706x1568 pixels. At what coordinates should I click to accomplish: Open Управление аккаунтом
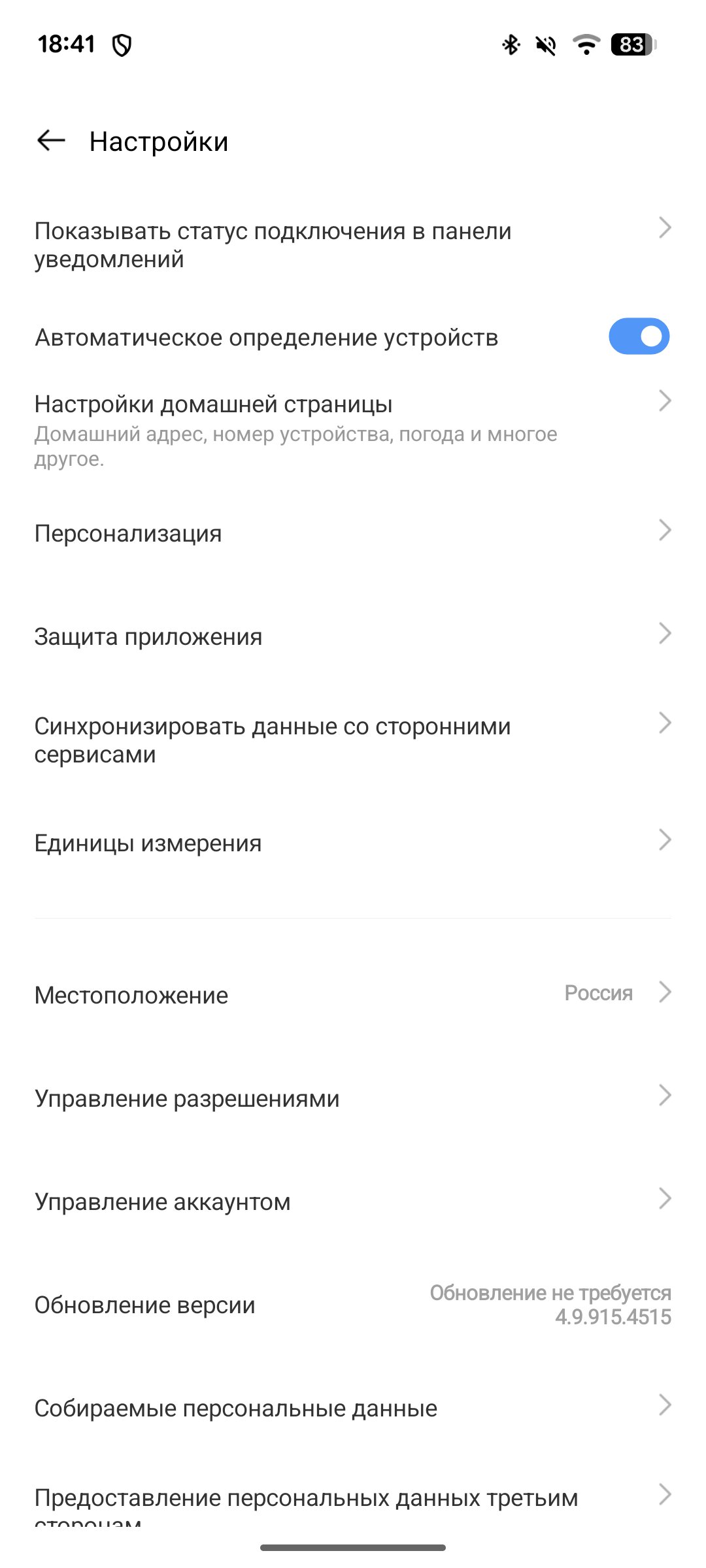(353, 1201)
